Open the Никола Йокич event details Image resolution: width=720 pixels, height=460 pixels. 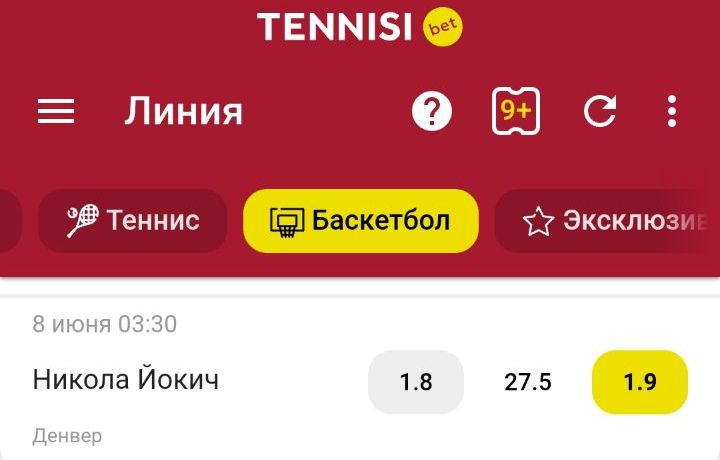click(x=126, y=380)
